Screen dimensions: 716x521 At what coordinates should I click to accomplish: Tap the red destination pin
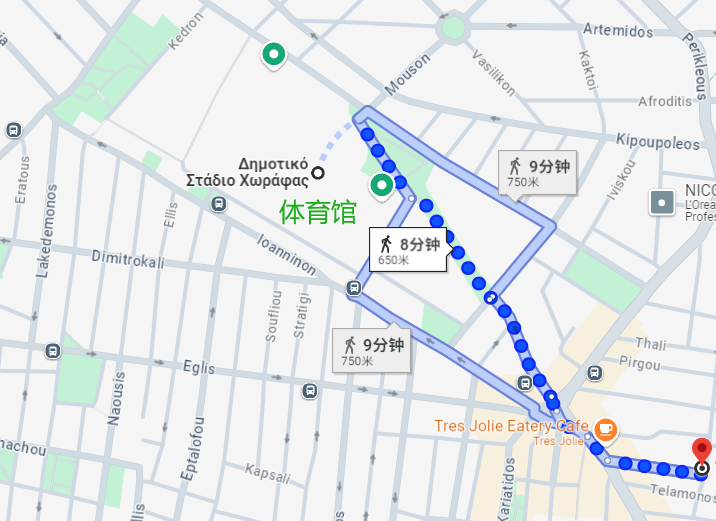702,452
